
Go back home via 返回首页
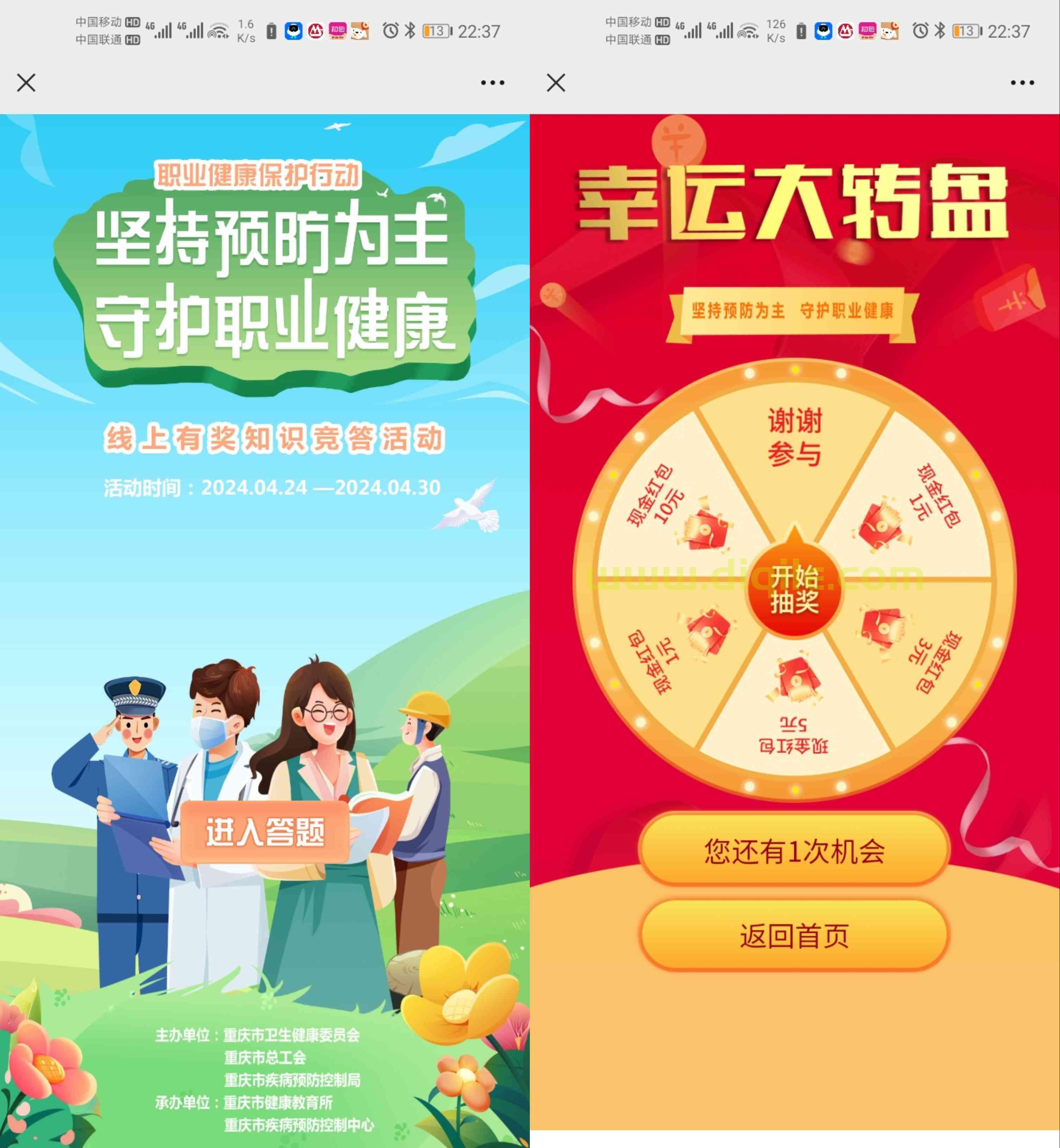pos(794,936)
